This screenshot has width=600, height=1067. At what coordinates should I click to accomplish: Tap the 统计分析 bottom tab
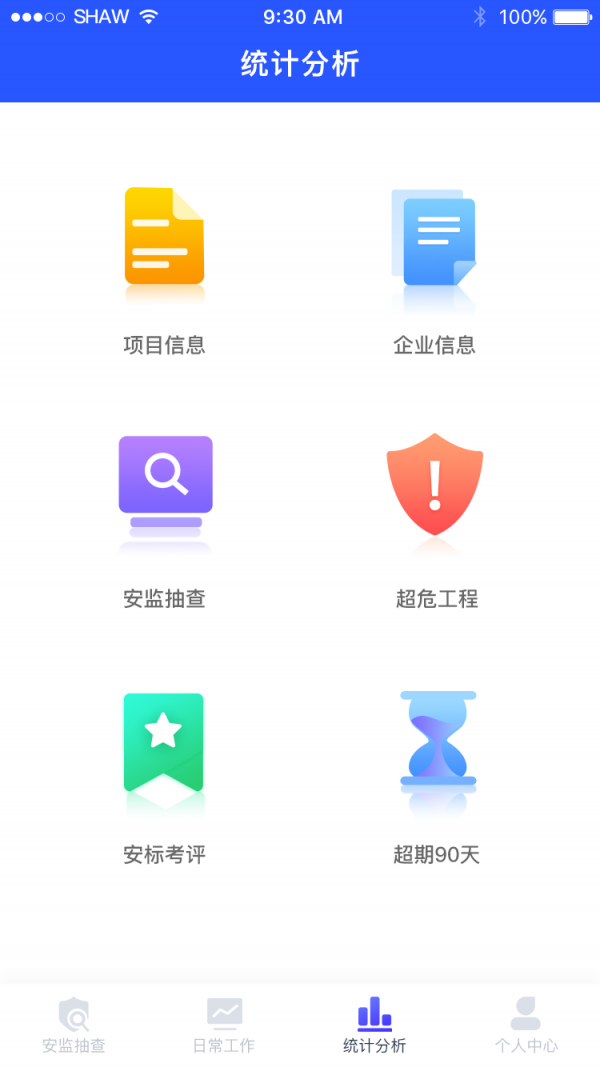pyautogui.click(x=375, y=1025)
